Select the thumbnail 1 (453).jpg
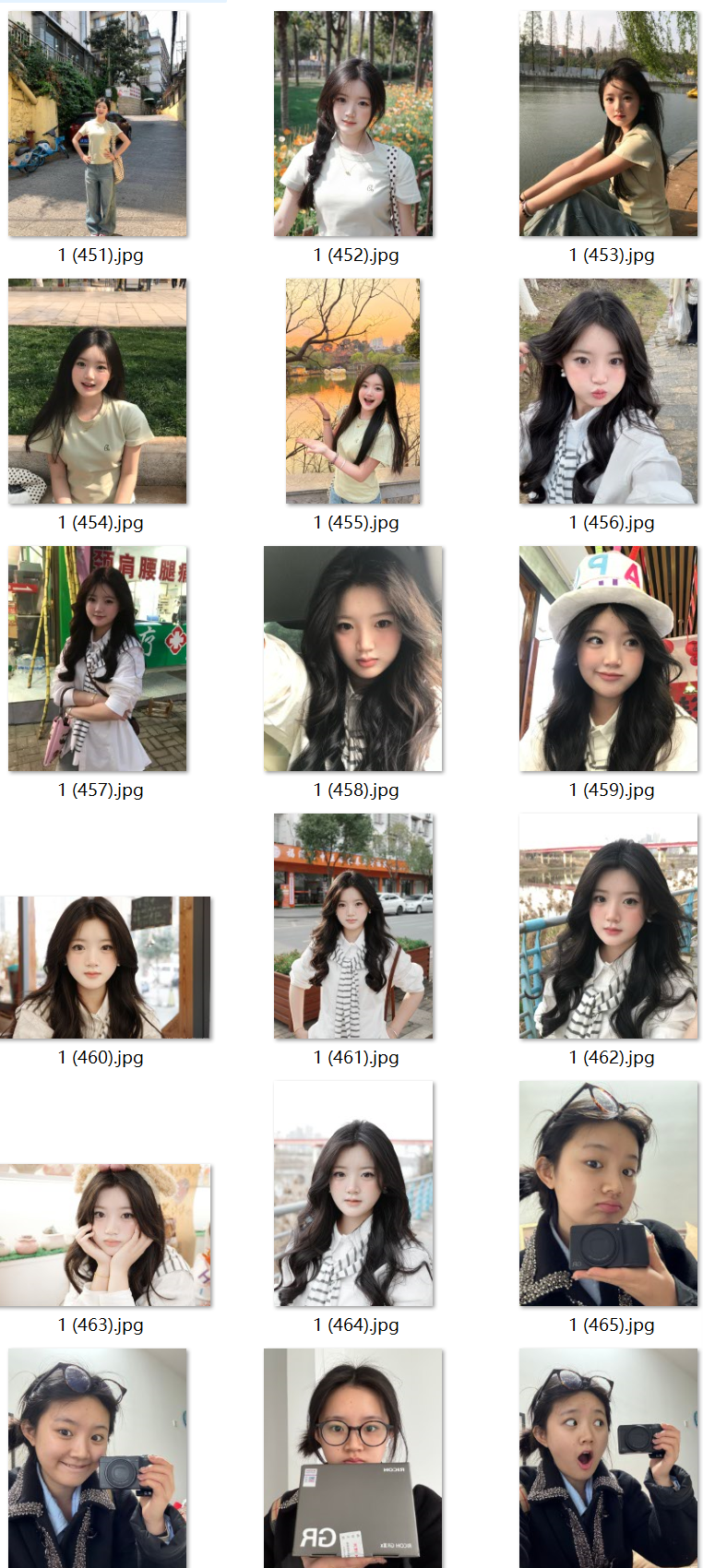This screenshot has height=1568, width=703. (608, 125)
